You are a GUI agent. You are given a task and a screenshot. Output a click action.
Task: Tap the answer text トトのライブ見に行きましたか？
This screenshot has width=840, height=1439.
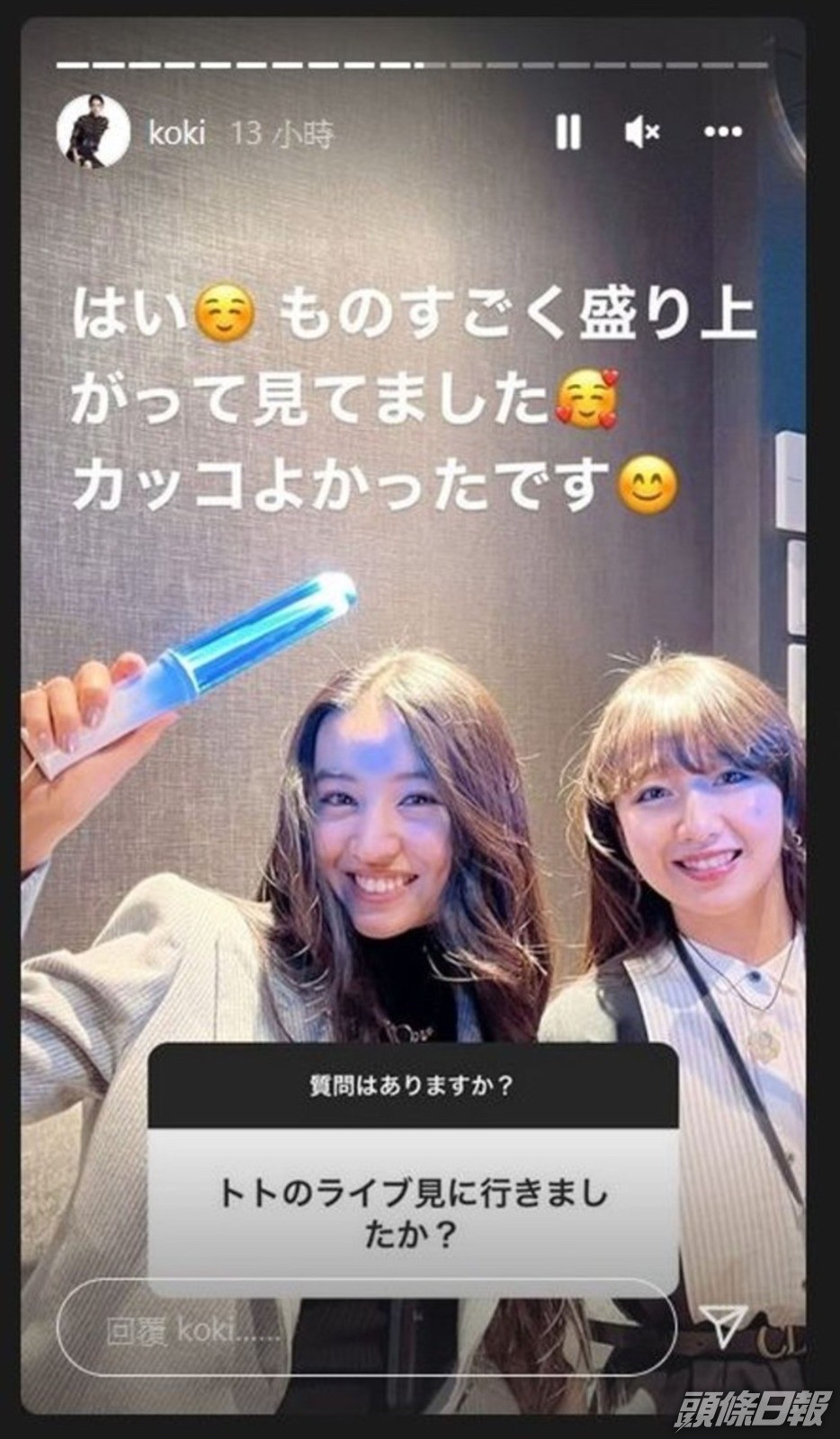(x=412, y=1212)
